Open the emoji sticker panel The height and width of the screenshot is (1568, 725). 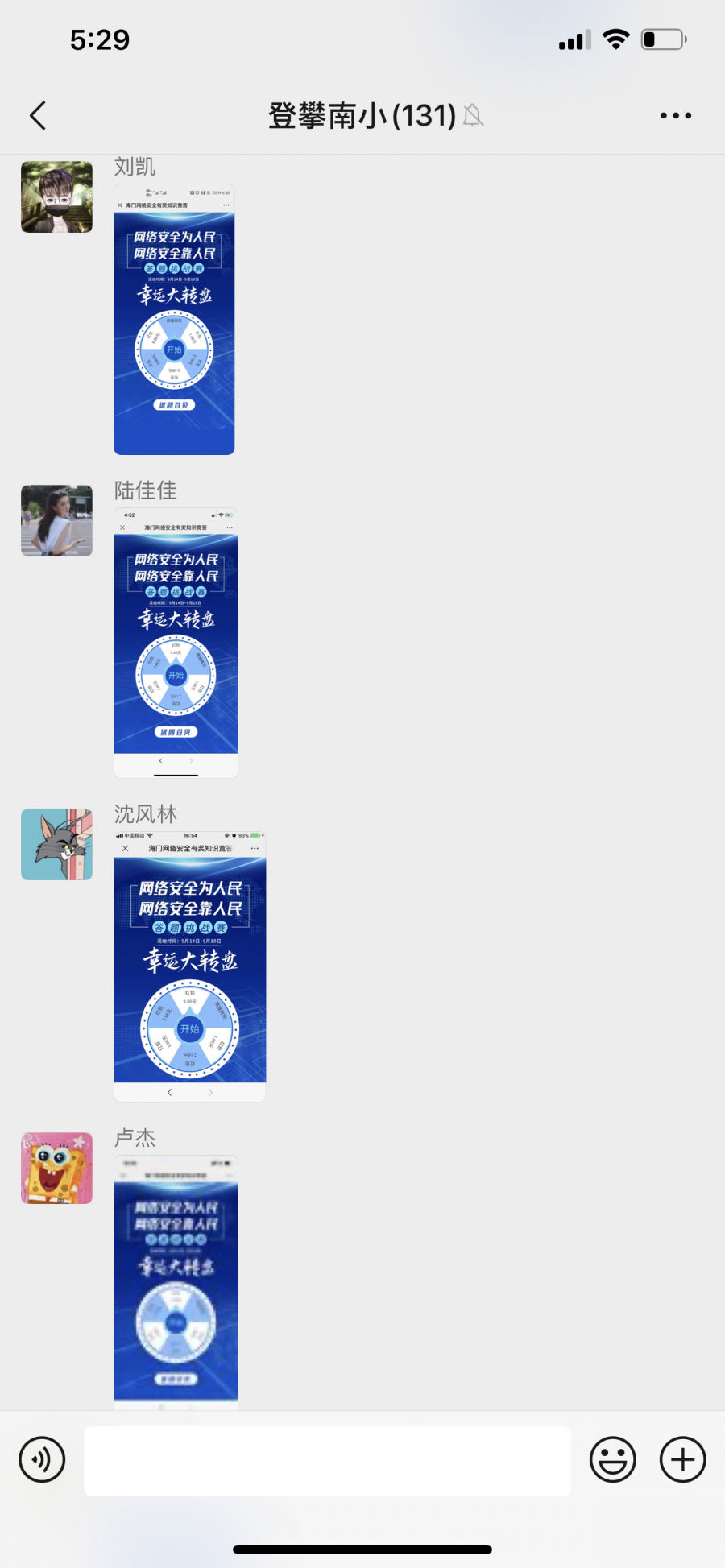click(612, 1459)
